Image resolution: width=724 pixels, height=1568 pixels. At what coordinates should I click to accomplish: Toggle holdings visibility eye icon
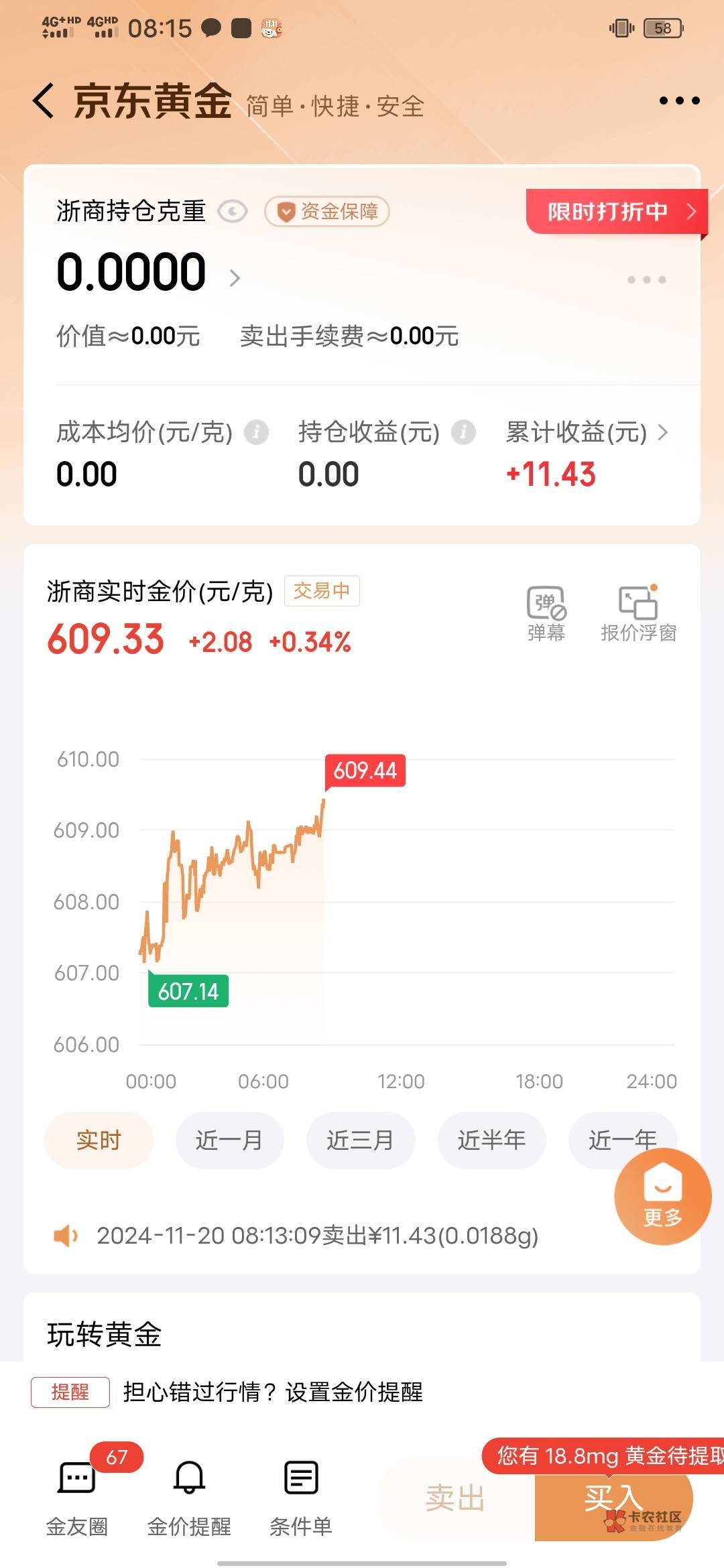pyautogui.click(x=233, y=212)
